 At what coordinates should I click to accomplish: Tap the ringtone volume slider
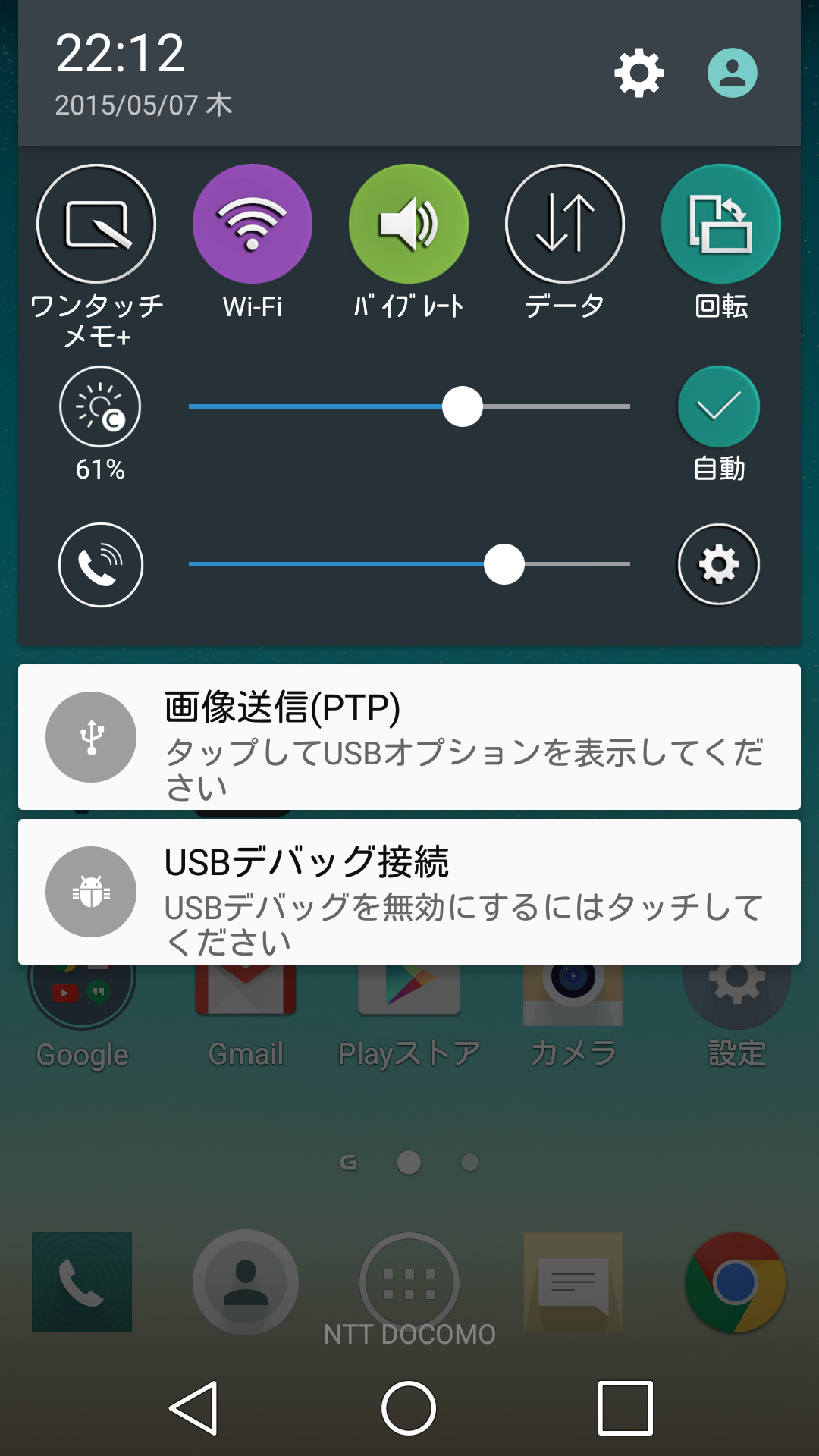409,564
